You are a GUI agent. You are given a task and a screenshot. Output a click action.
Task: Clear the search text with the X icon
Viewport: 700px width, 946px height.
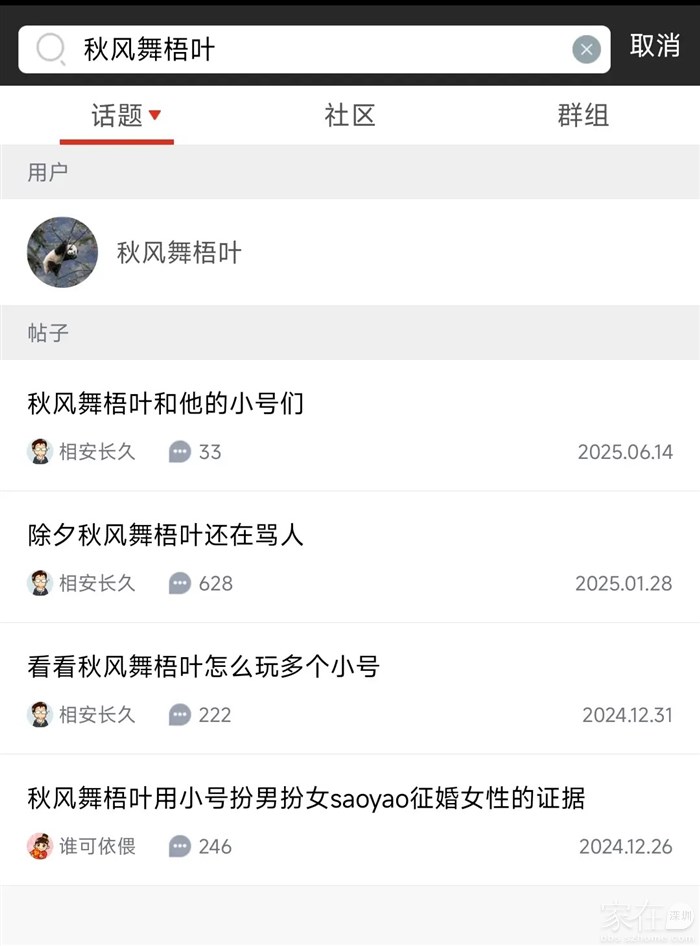coord(586,49)
